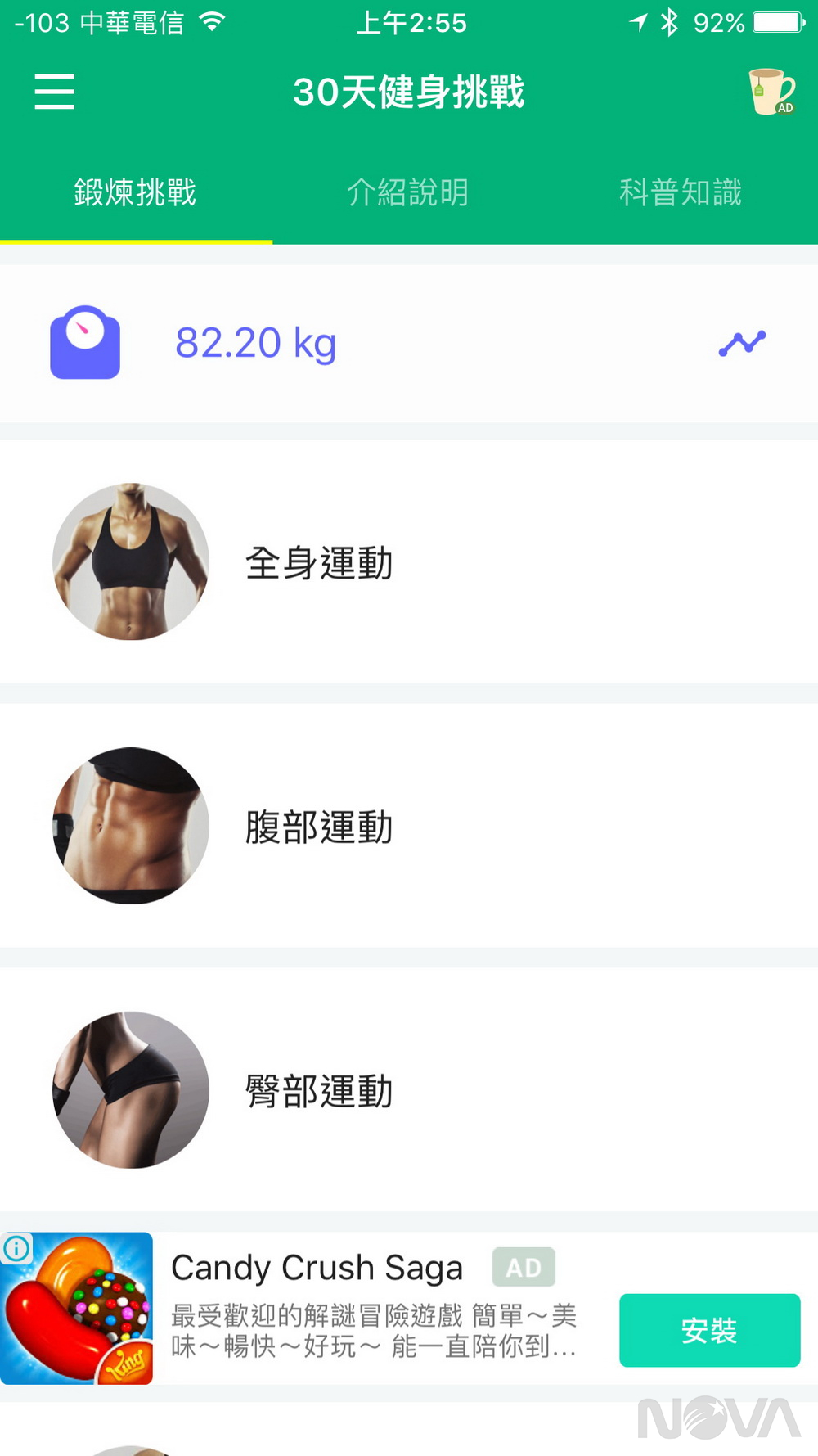Click the AD badge next to Candy Crush
Image resolution: width=818 pixels, height=1456 pixels.
click(x=524, y=1267)
